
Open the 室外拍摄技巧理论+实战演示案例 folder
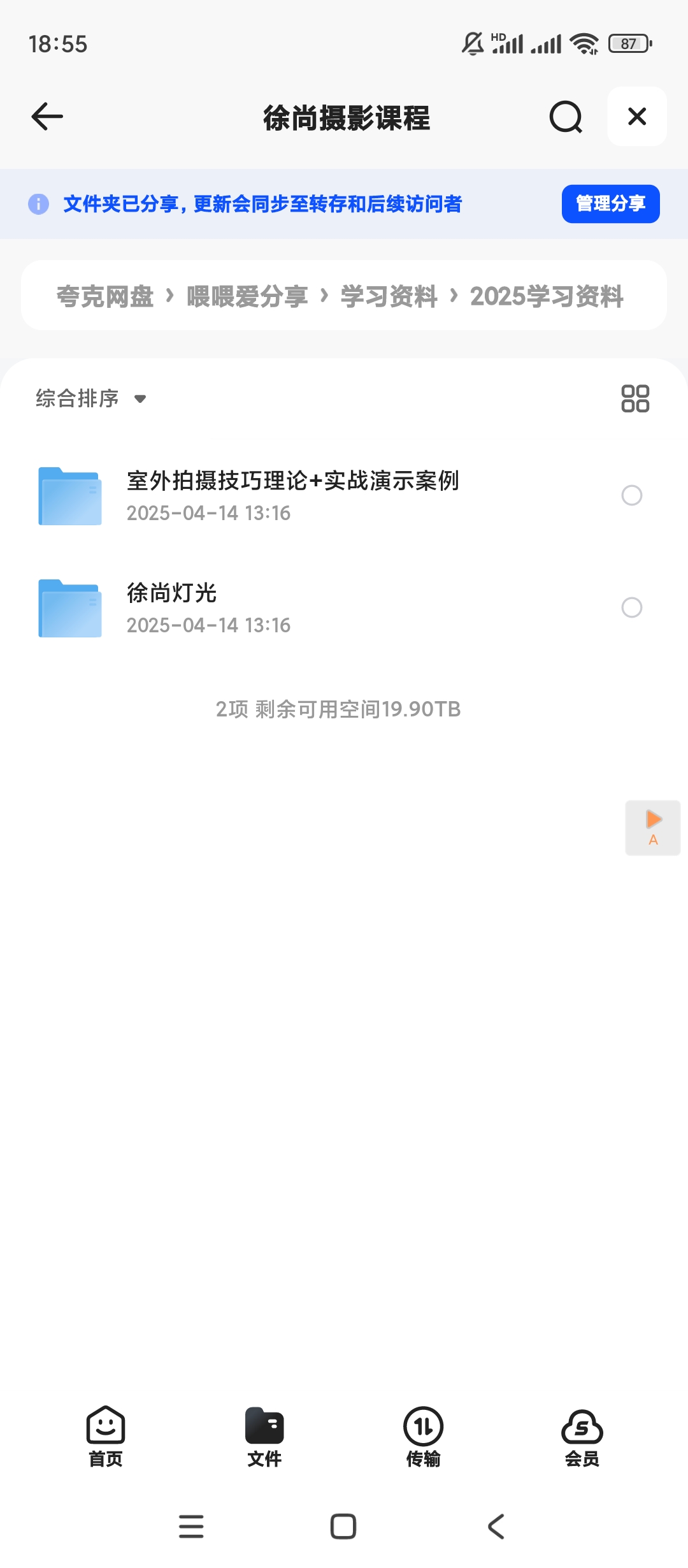293,495
